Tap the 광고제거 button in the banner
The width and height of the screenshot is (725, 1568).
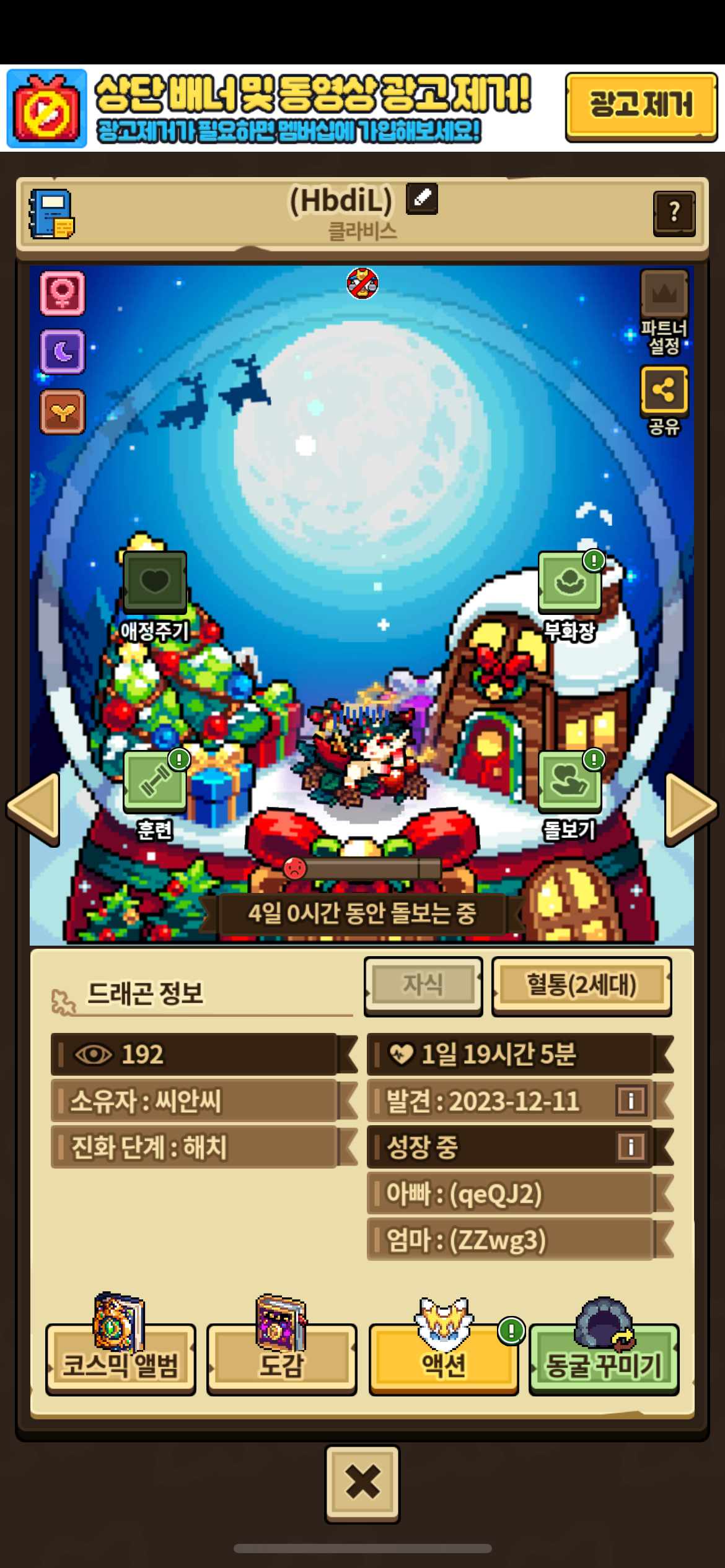(x=641, y=107)
